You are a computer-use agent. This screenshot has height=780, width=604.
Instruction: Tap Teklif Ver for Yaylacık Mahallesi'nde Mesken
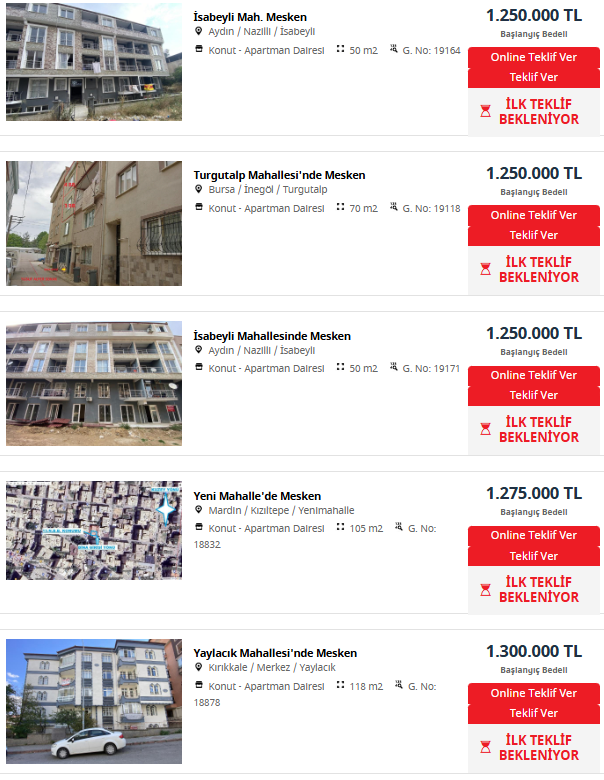click(x=533, y=713)
